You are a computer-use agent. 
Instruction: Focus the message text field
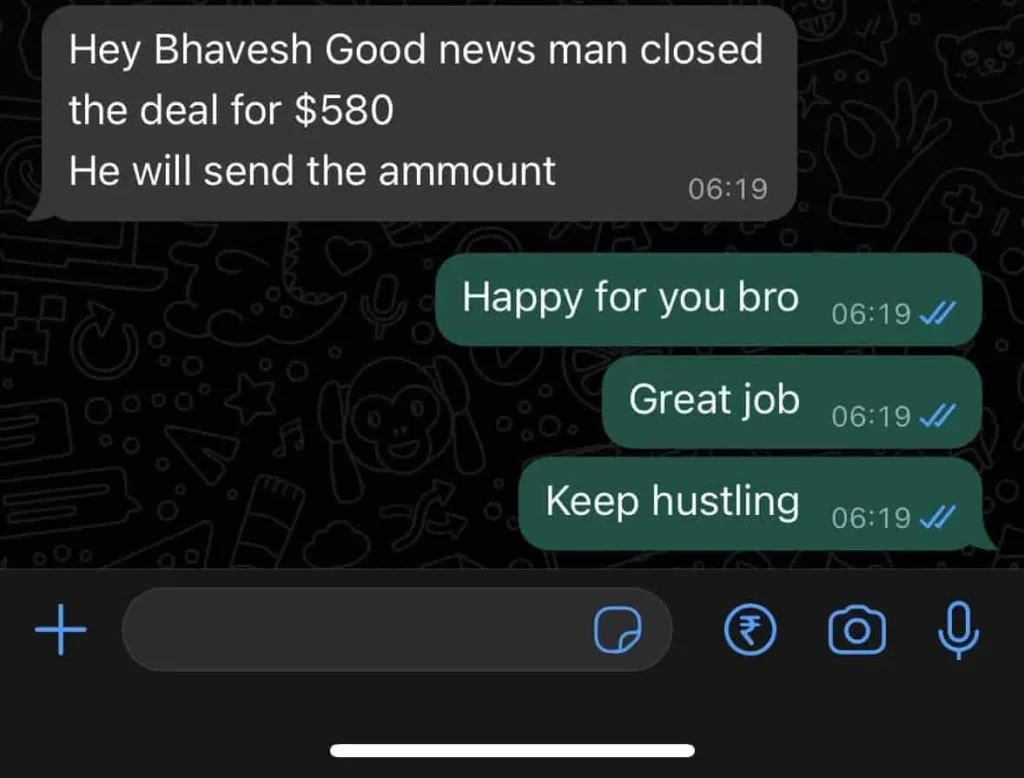(x=350, y=630)
